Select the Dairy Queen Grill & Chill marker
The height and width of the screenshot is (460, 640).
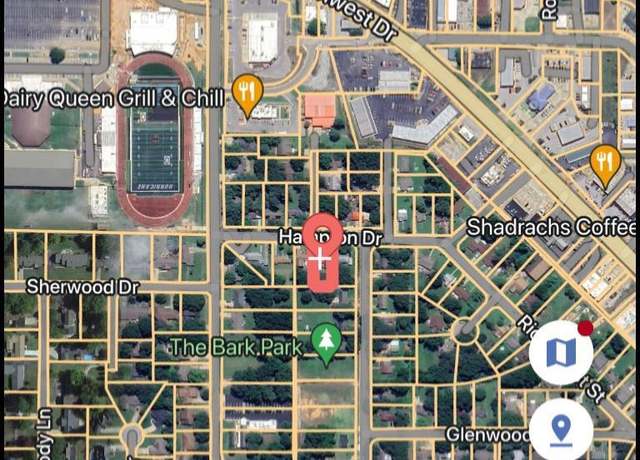[247, 93]
